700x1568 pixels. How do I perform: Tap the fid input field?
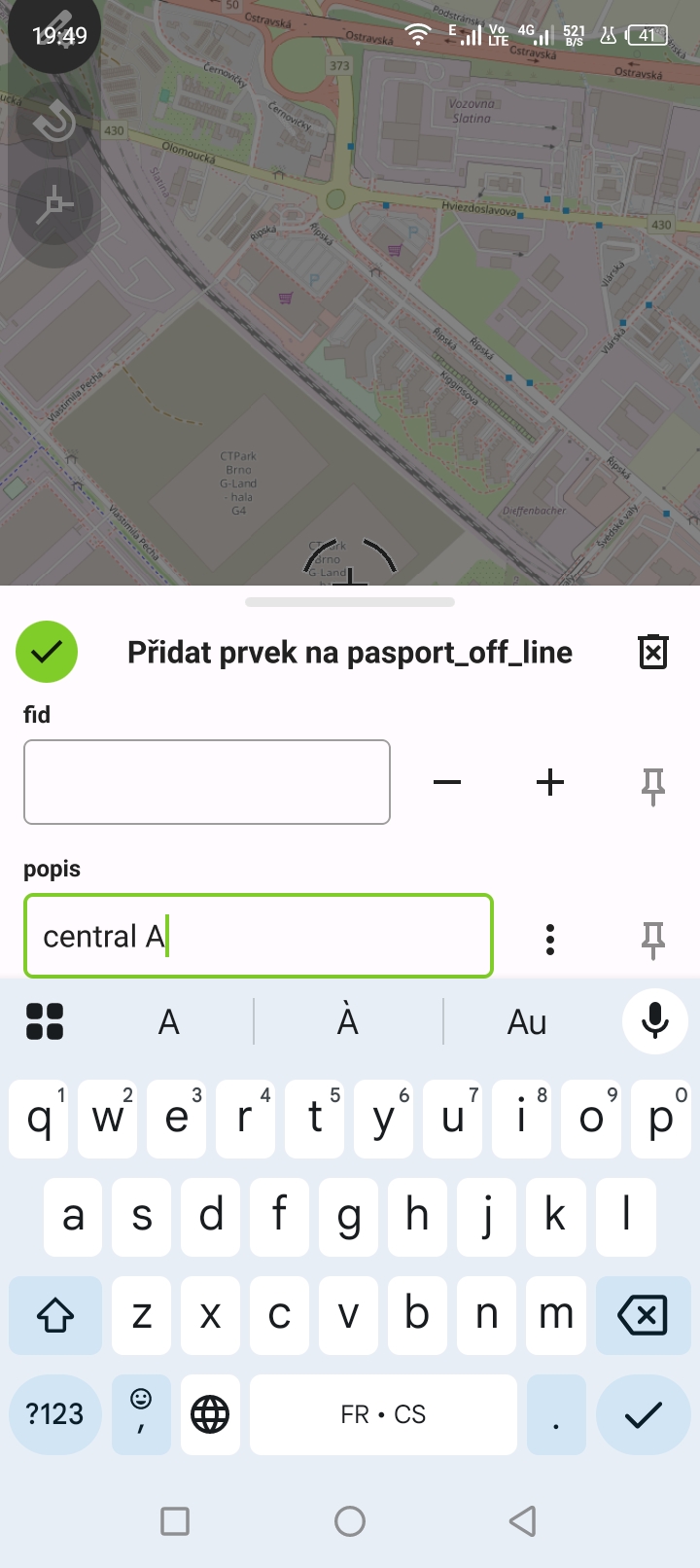pos(207,782)
